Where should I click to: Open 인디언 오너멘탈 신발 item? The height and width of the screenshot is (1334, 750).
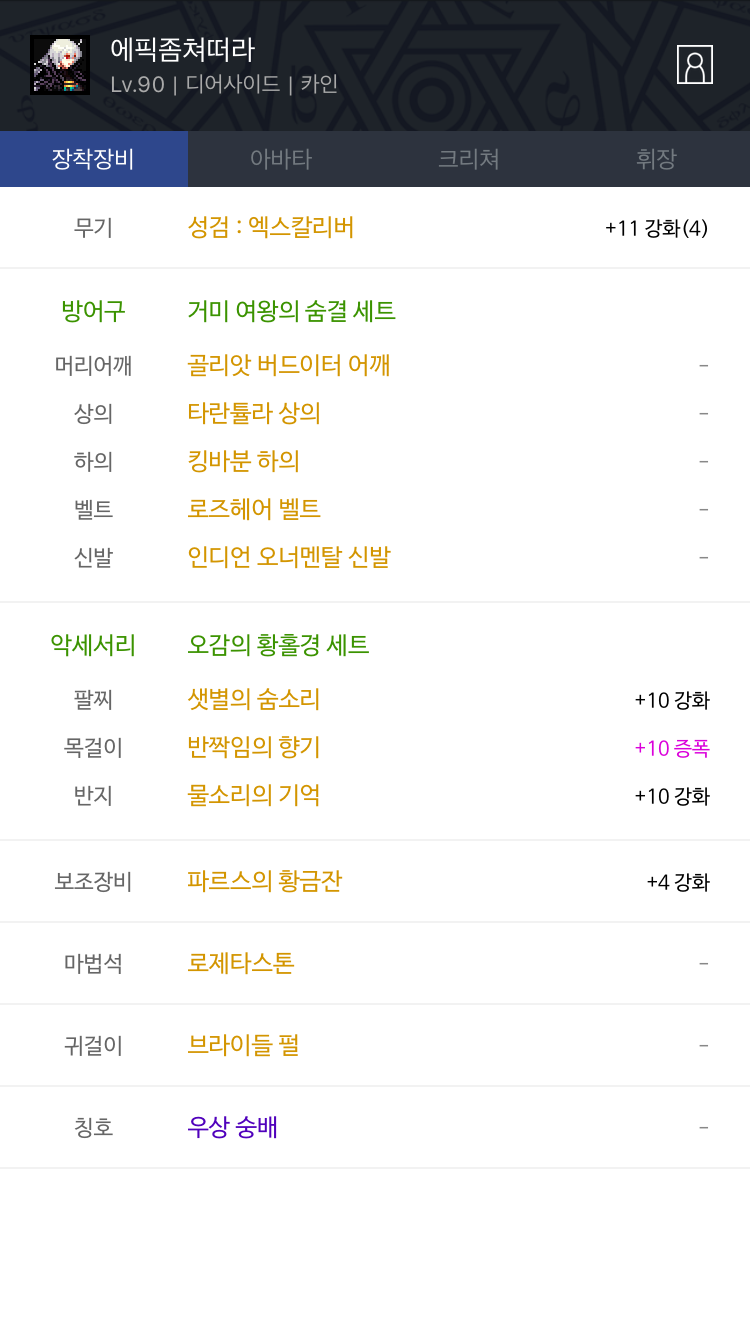tap(289, 557)
